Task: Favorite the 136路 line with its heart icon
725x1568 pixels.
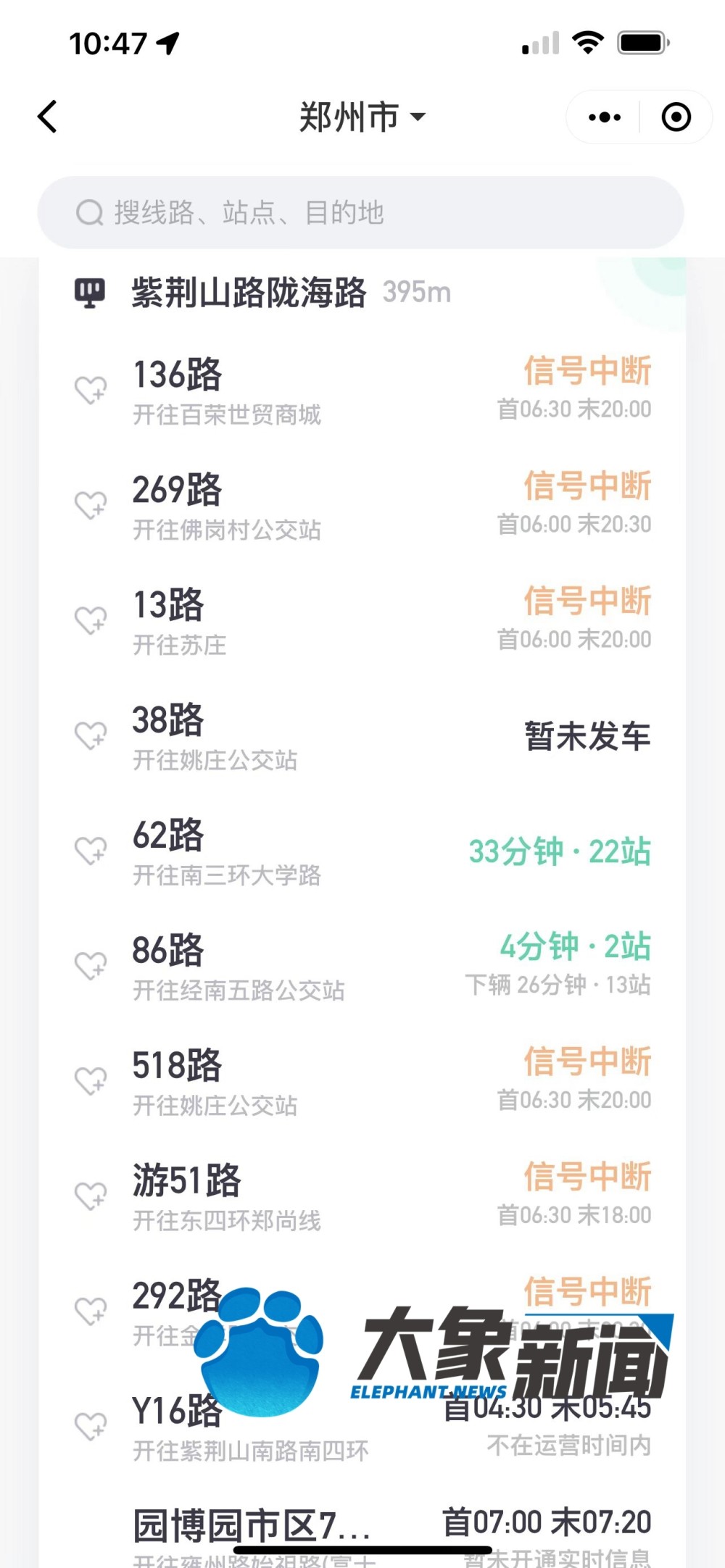Action: tap(91, 391)
